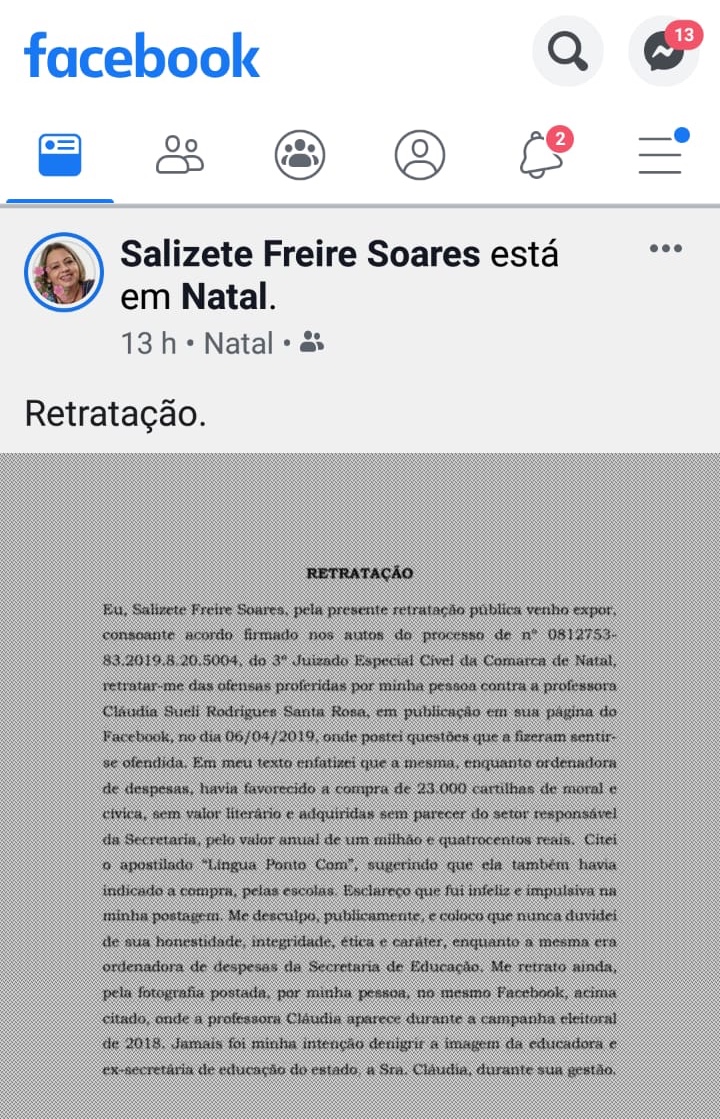720x1119 pixels.
Task: Go to the Groups tab
Action: (300, 156)
